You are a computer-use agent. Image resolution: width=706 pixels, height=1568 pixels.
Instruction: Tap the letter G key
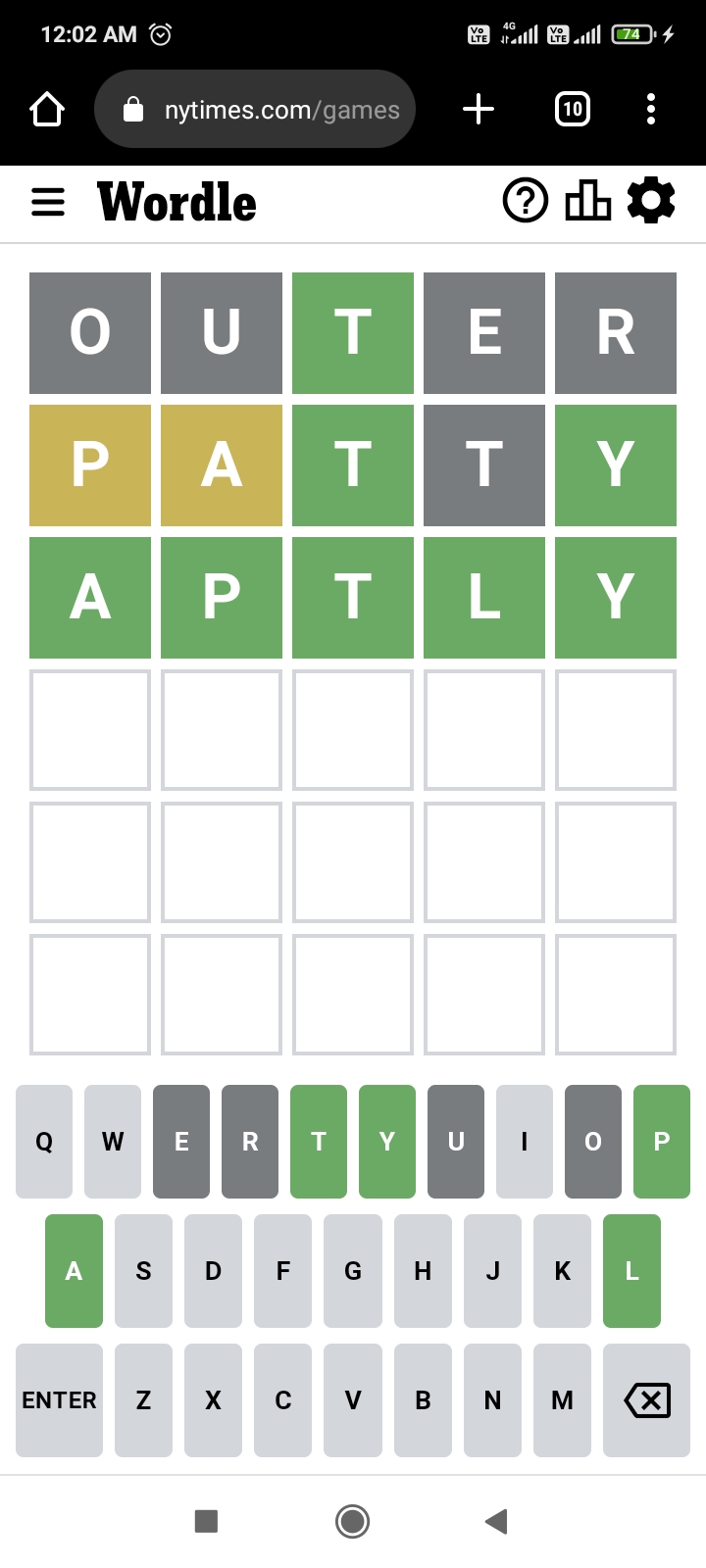pyautogui.click(x=353, y=1271)
